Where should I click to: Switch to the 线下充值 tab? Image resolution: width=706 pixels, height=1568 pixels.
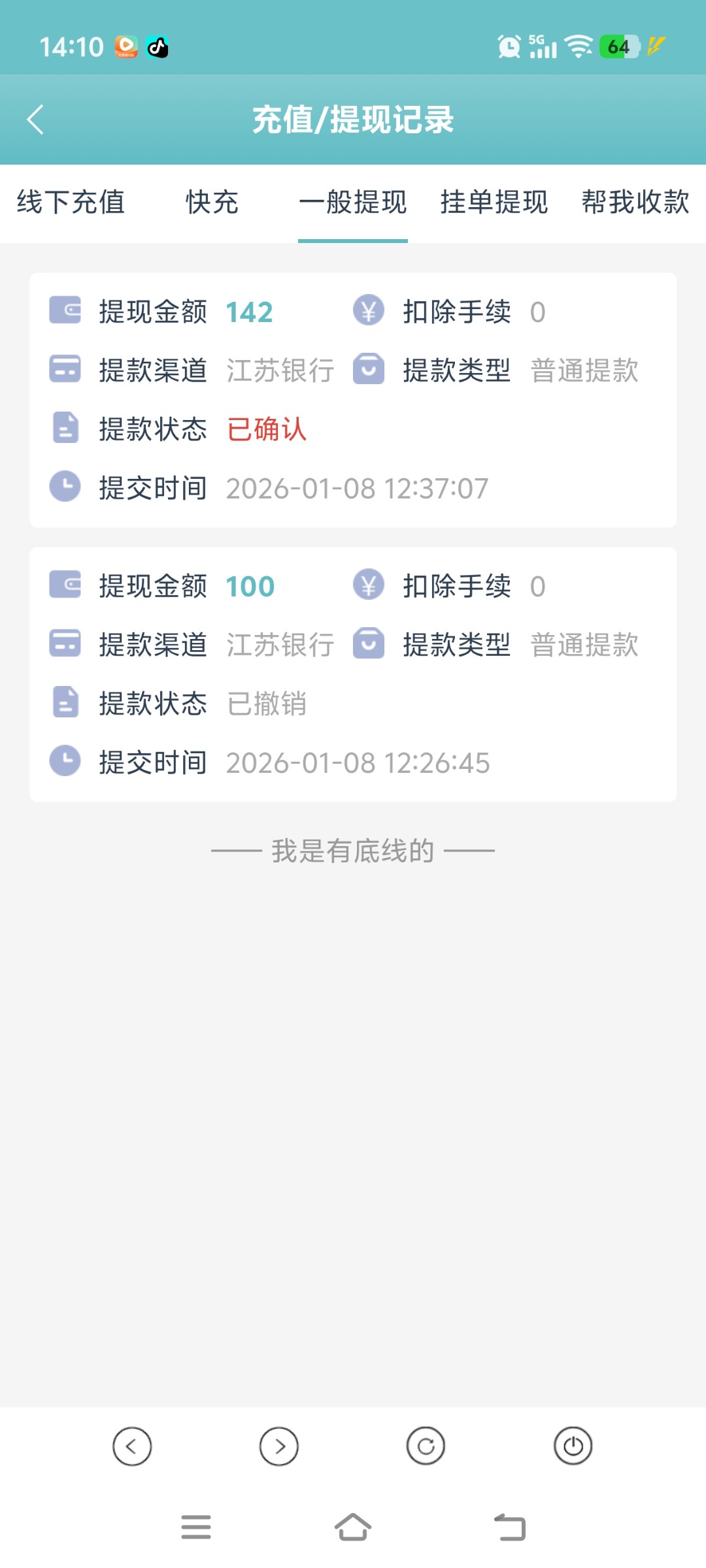71,202
